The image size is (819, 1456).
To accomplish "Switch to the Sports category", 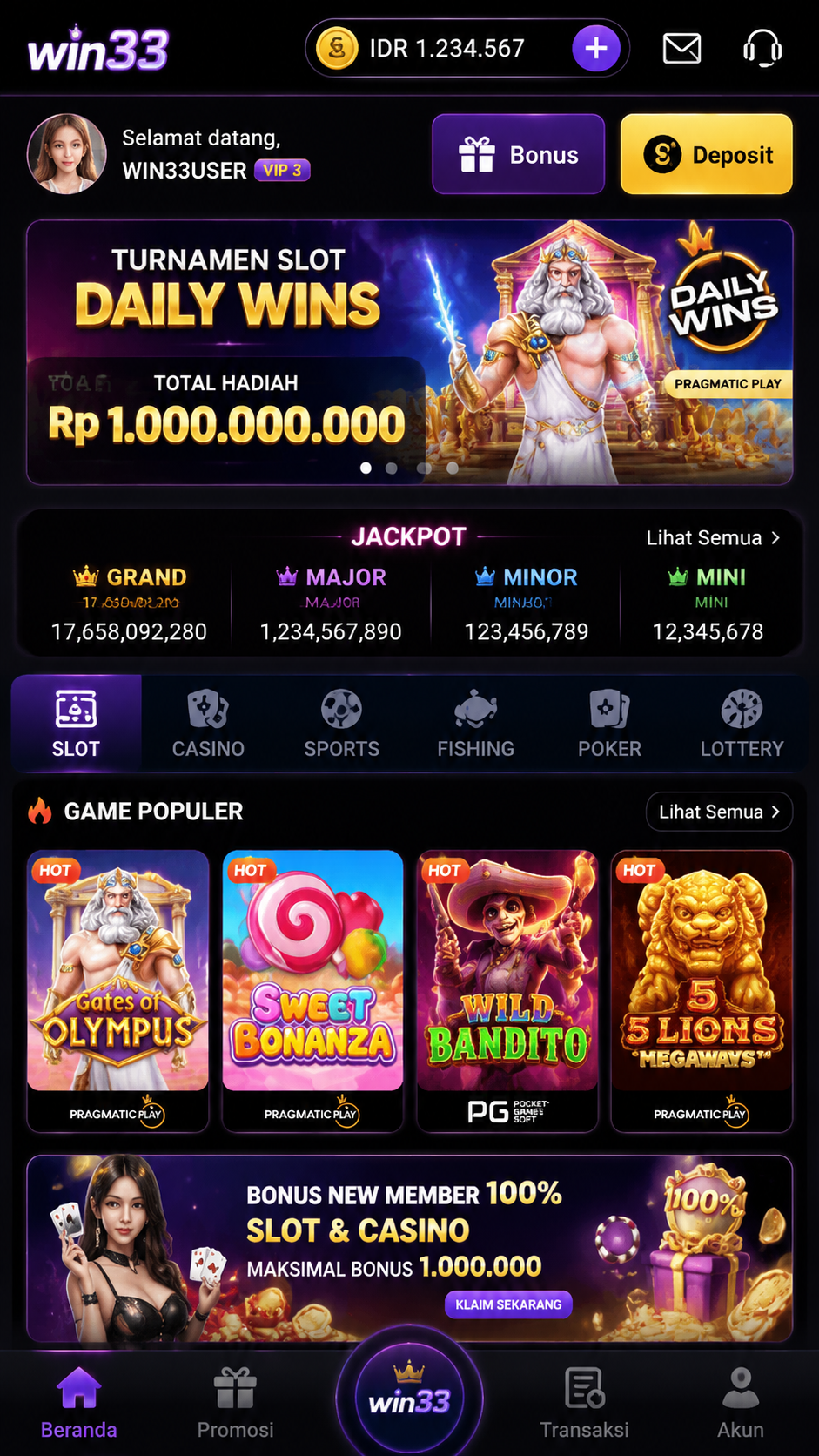I will tap(341, 723).
